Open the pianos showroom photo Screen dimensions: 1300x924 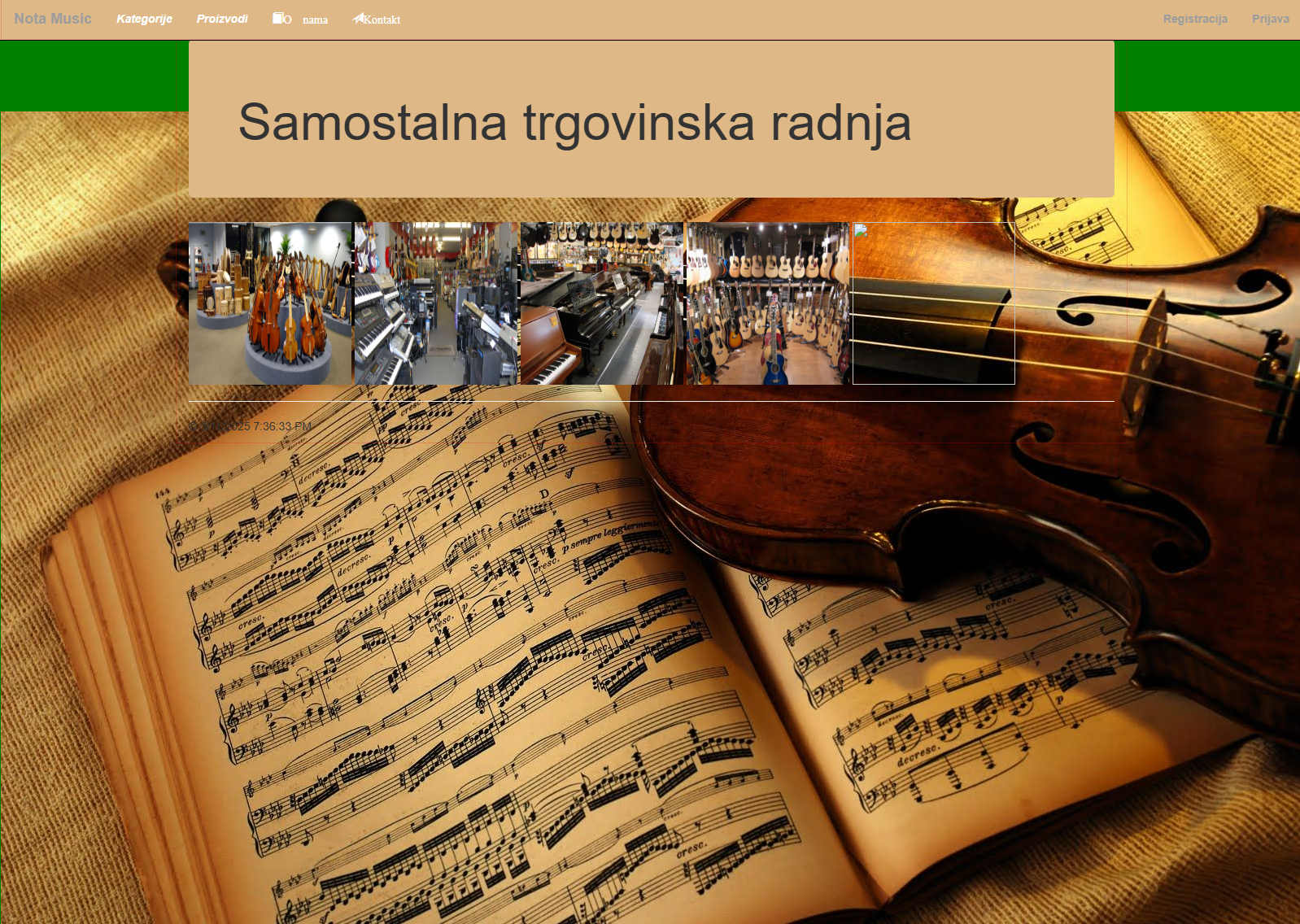(602, 303)
